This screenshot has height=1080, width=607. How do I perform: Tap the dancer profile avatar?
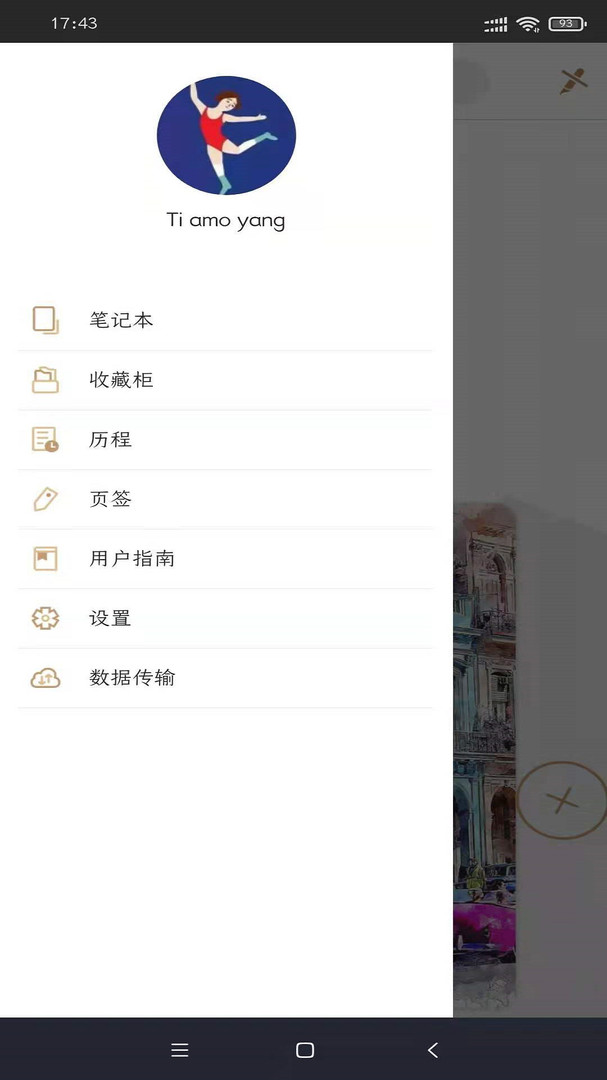pyautogui.click(x=226, y=136)
